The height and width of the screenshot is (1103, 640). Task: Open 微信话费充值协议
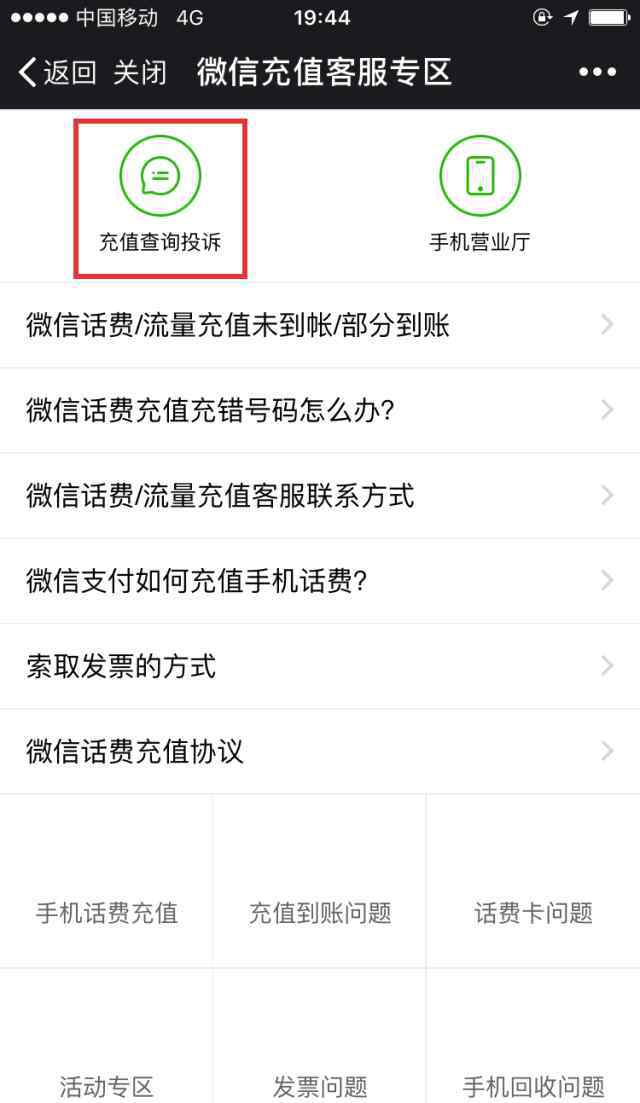320,751
